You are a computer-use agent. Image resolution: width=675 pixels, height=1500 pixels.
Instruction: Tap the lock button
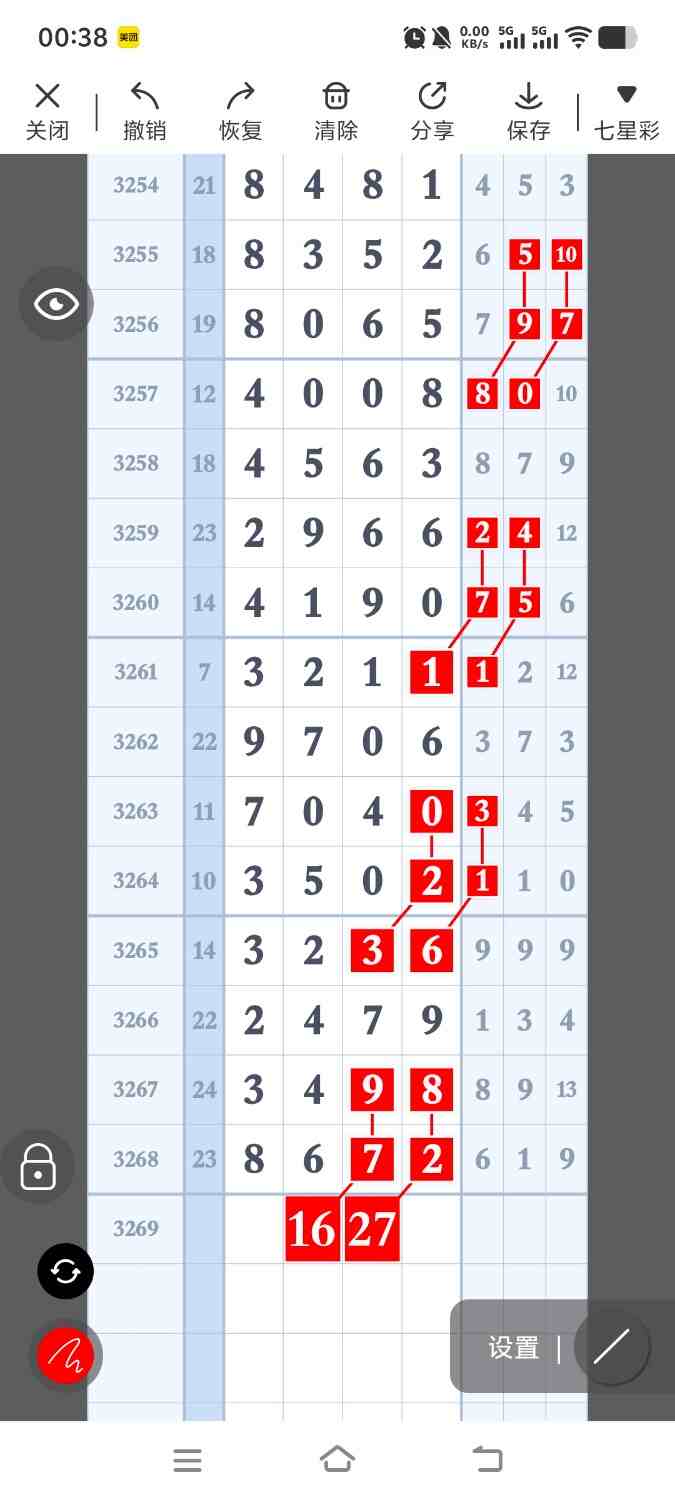tap(38, 1167)
